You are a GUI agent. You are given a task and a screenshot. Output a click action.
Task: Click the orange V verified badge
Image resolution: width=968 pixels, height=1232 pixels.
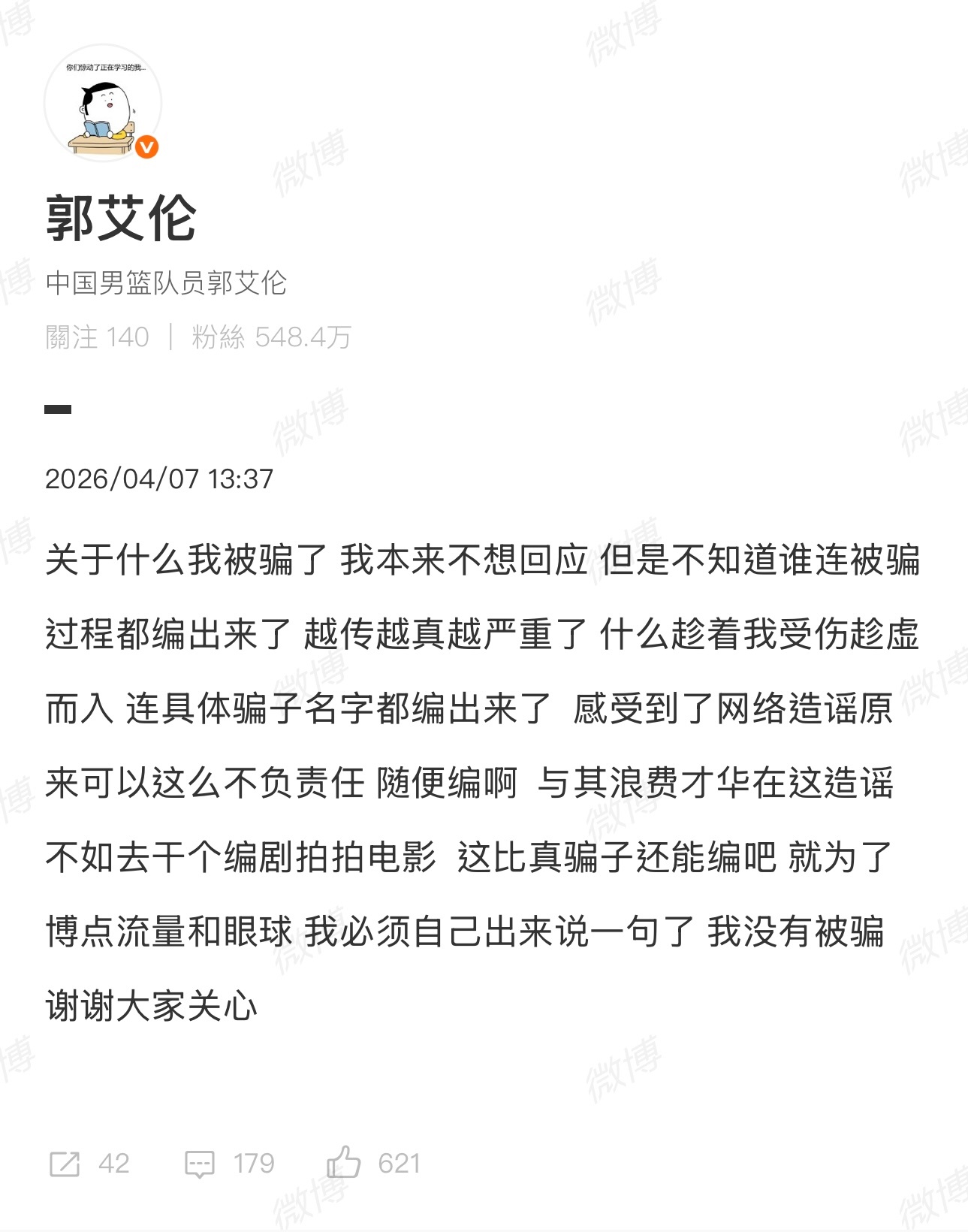tap(147, 147)
